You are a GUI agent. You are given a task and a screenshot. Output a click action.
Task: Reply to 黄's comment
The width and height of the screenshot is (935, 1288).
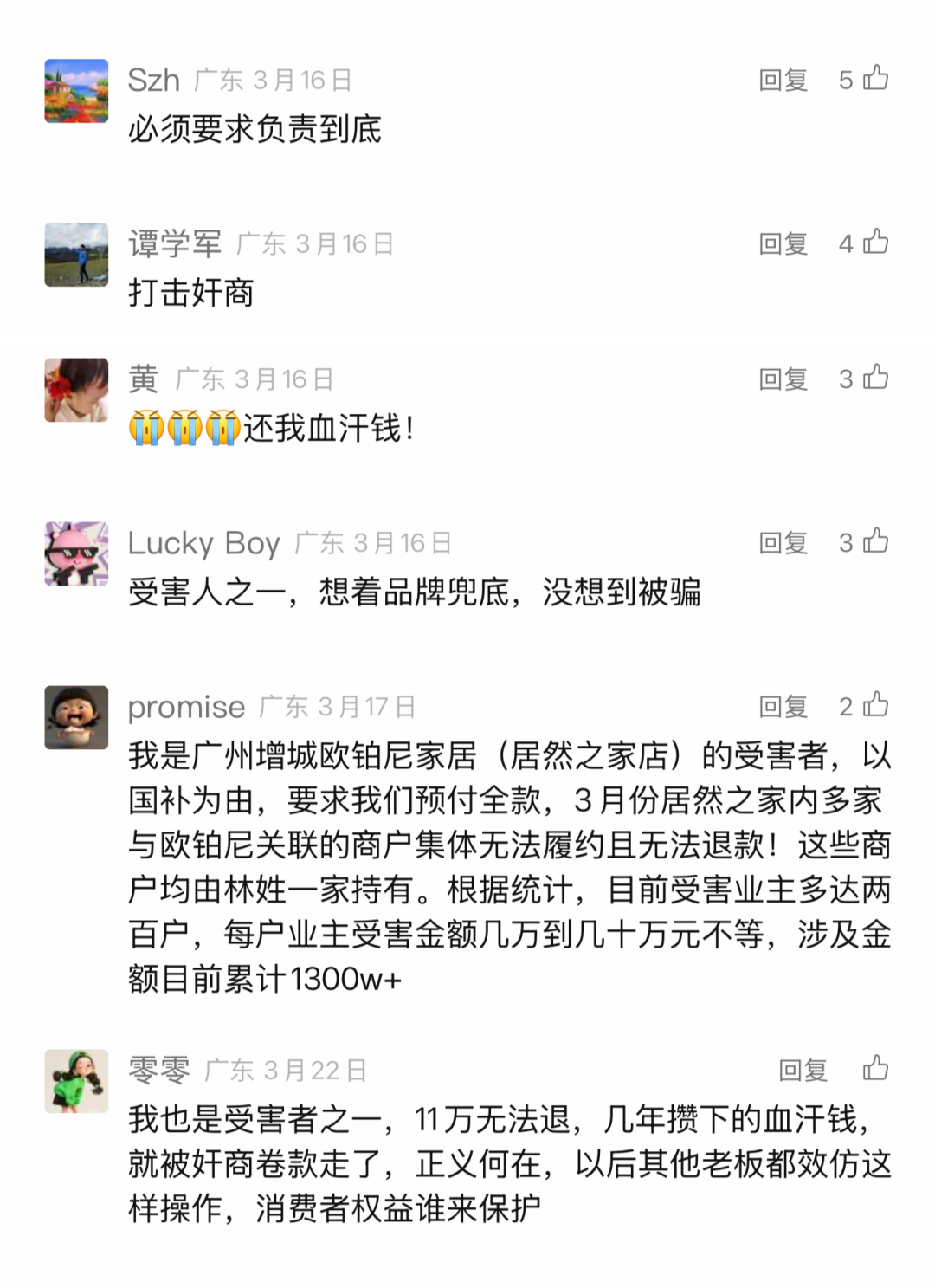(783, 379)
